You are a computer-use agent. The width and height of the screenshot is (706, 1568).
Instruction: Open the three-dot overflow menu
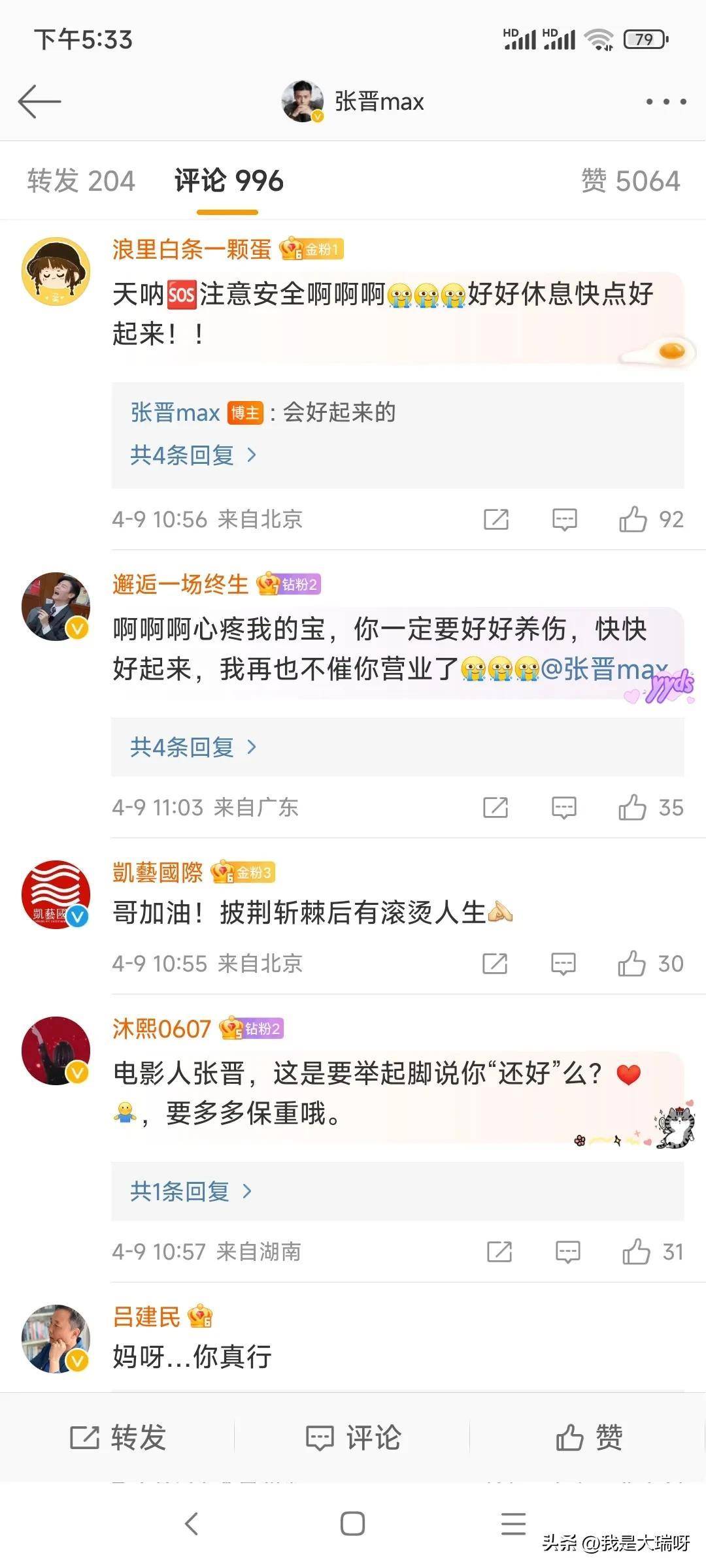(665, 102)
